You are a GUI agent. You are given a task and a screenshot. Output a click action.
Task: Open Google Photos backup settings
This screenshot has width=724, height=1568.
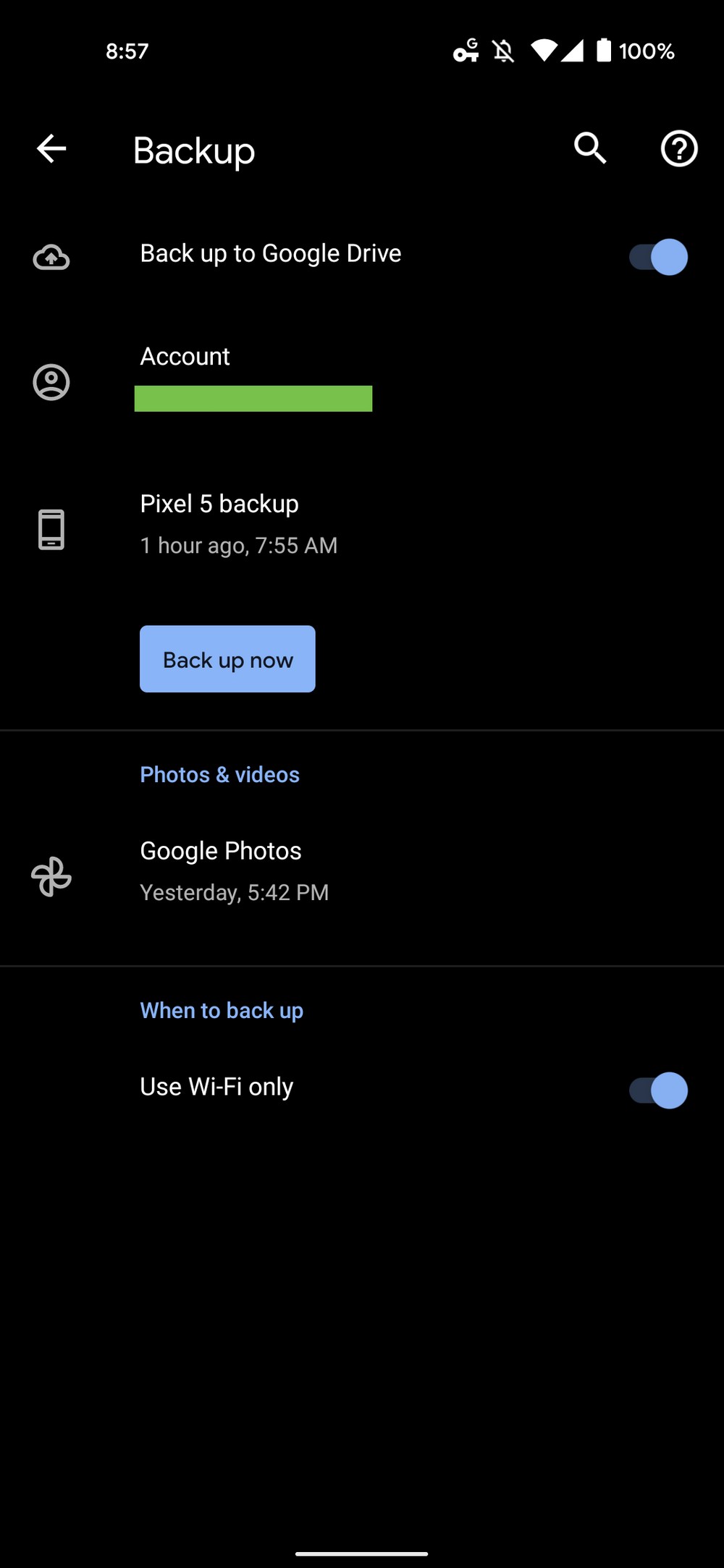coord(362,873)
